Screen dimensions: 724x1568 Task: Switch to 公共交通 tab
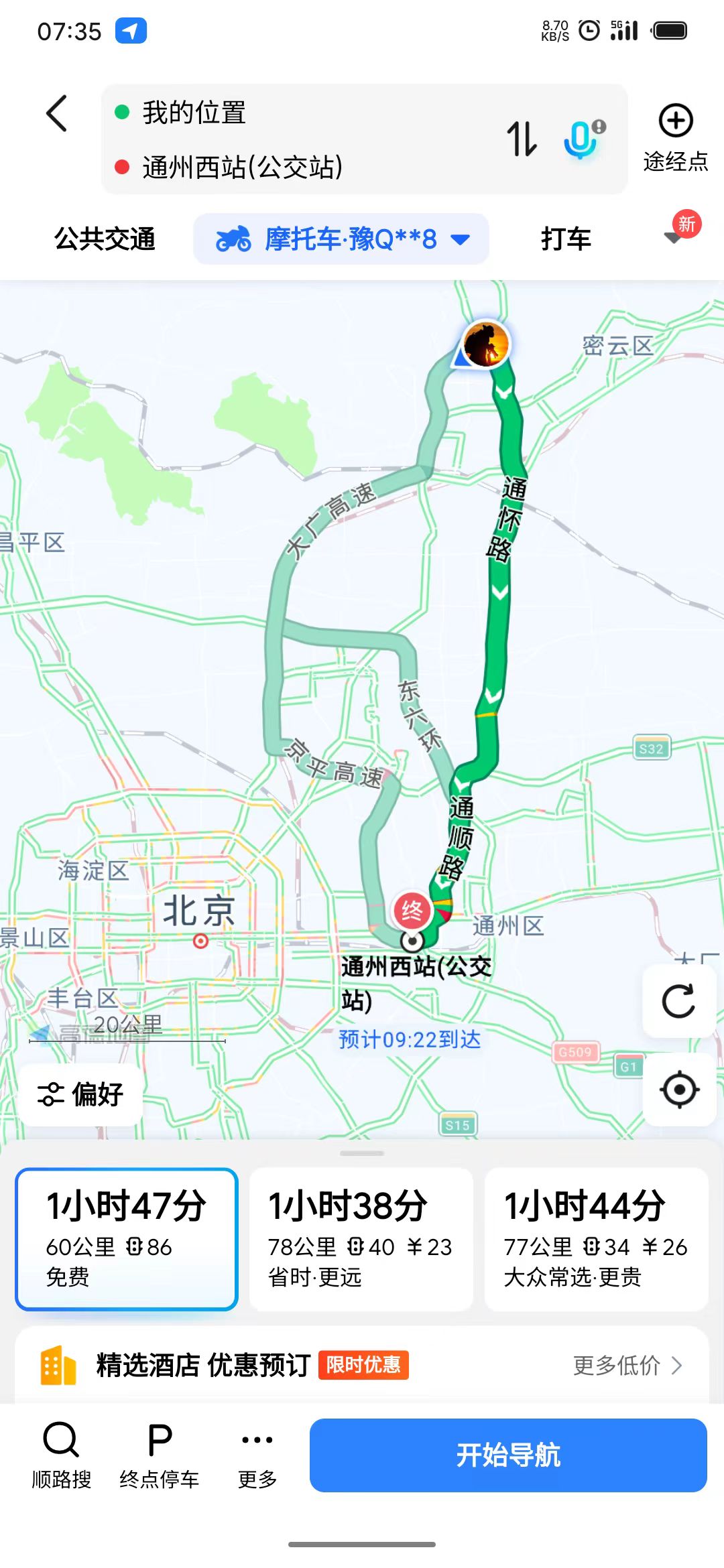point(105,239)
